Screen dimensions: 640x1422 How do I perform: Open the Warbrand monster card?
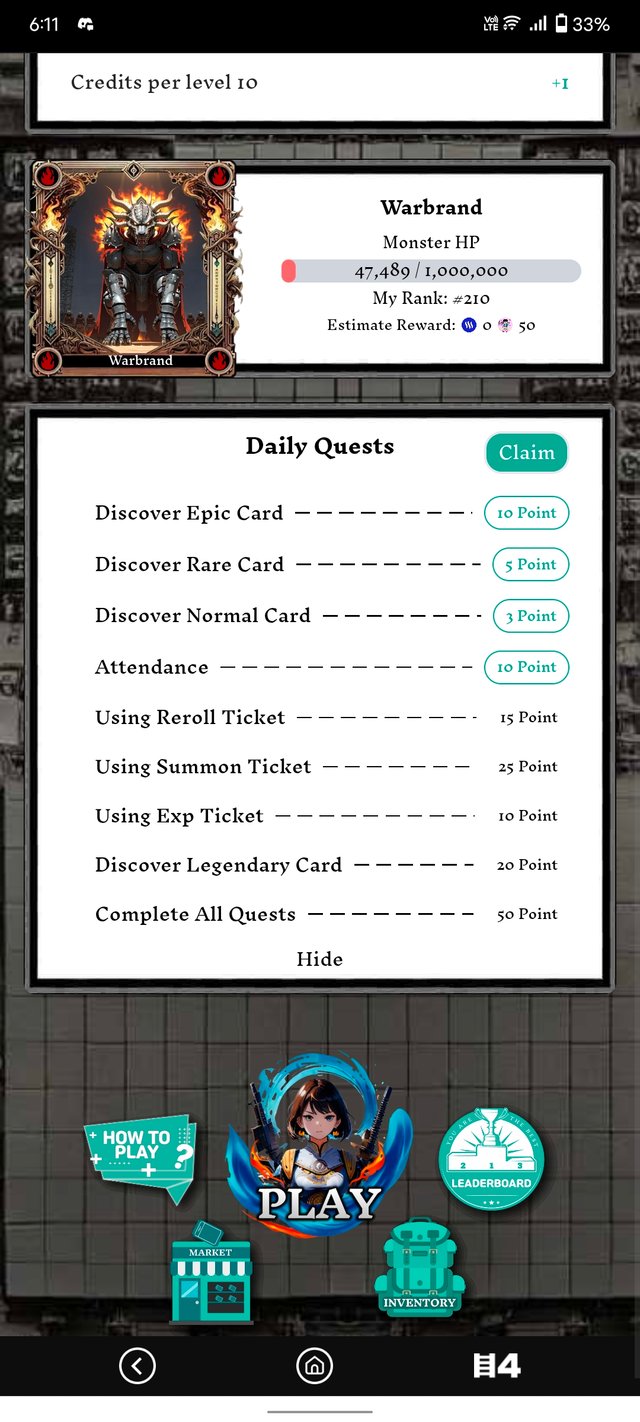[134, 269]
